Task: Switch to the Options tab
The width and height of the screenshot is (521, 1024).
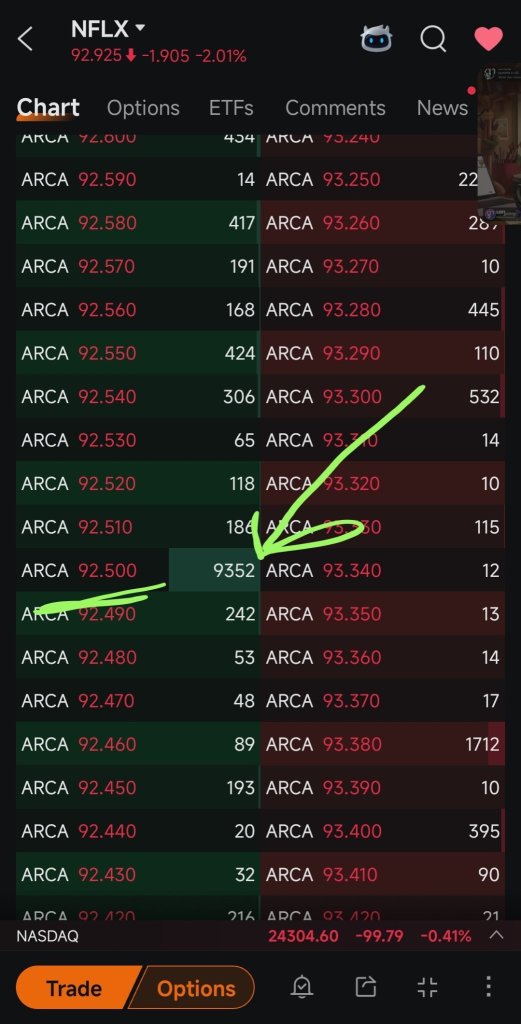Action: pos(143,108)
